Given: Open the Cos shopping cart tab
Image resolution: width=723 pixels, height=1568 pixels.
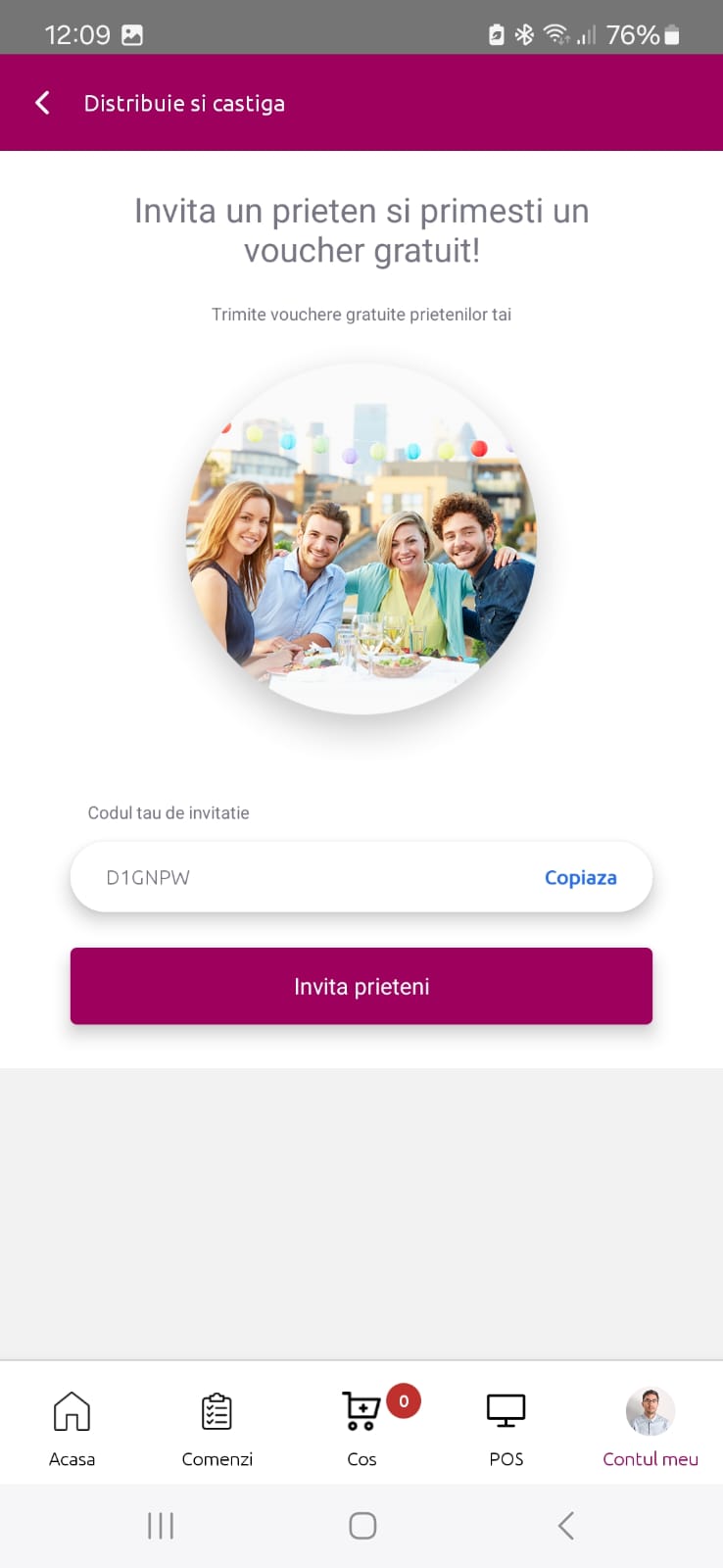Looking at the screenshot, I should pos(361,1428).
